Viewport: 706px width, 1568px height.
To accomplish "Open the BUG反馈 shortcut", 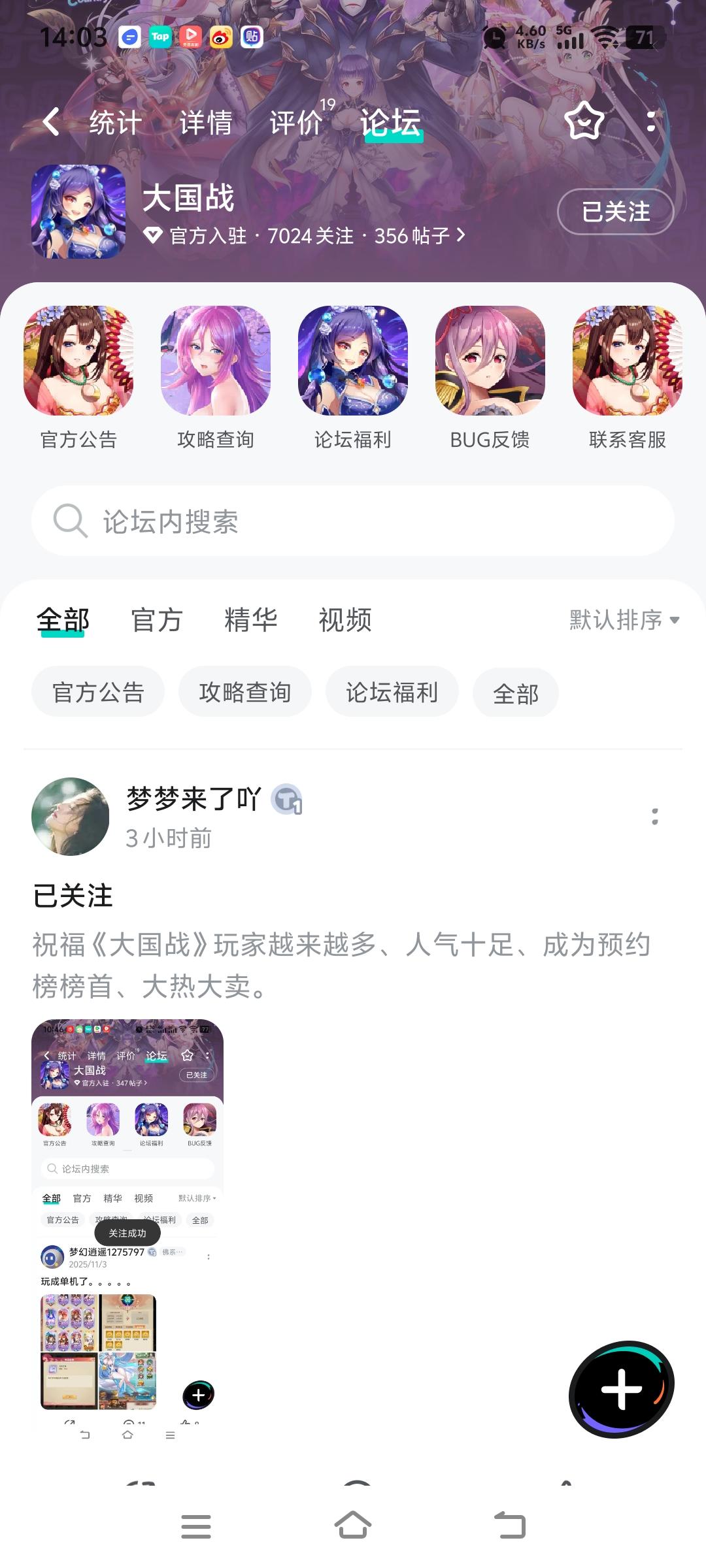I will tap(490, 361).
